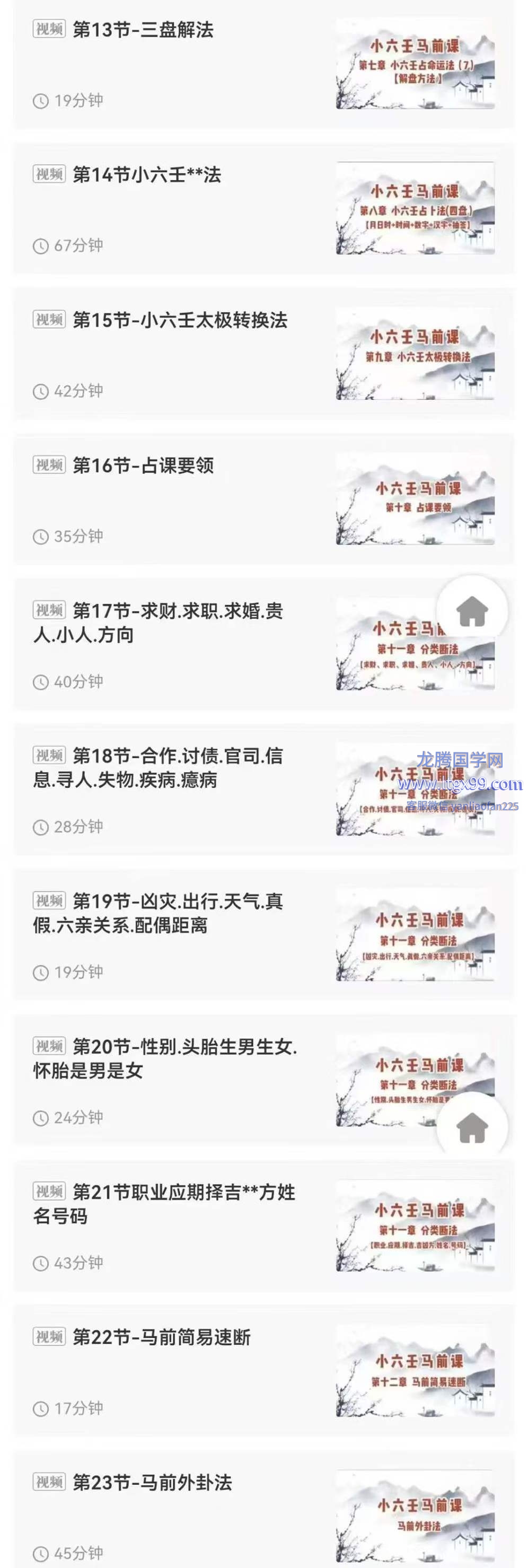Open lesson 13 三盘解法
Screen dimensions: 528x1568
[x=143, y=30]
